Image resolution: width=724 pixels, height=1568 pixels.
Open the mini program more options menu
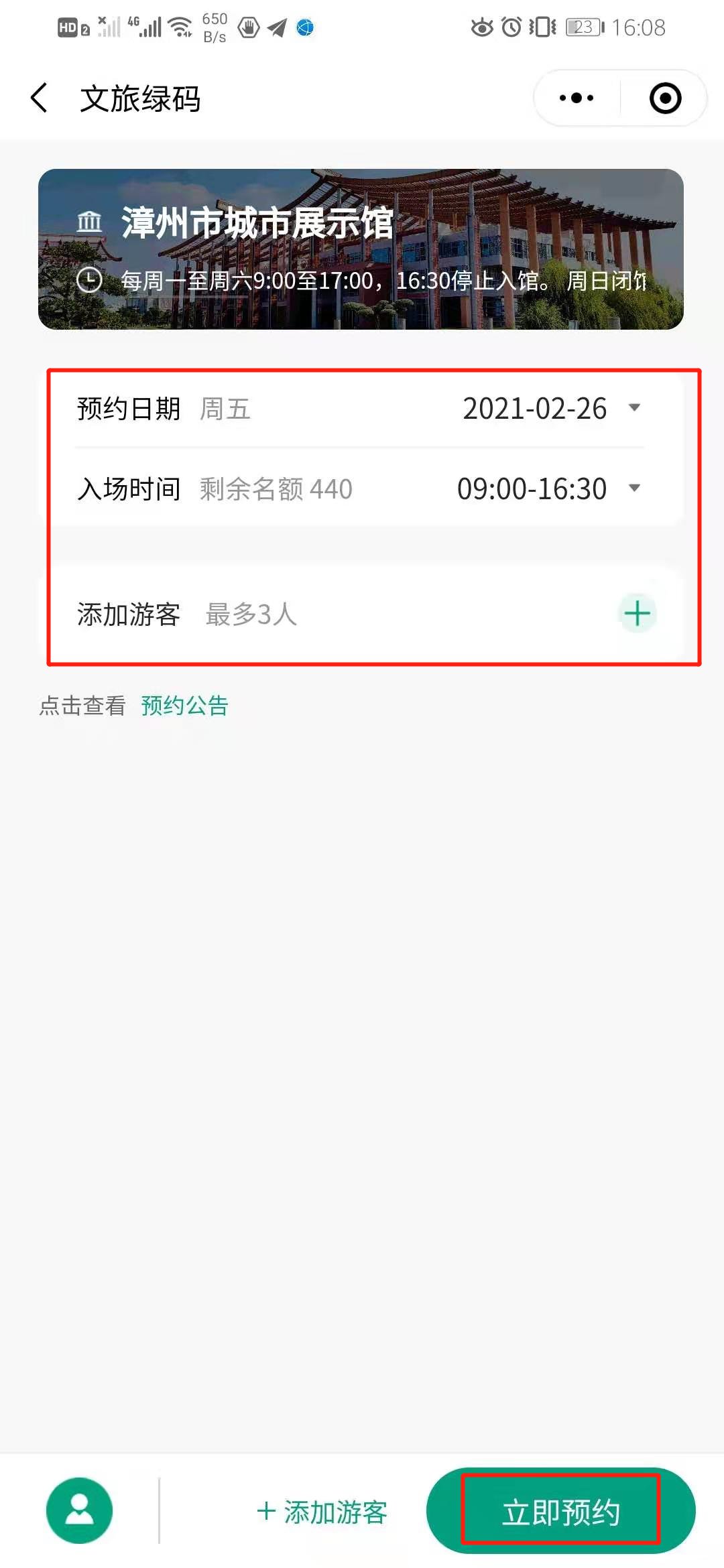click(x=577, y=99)
